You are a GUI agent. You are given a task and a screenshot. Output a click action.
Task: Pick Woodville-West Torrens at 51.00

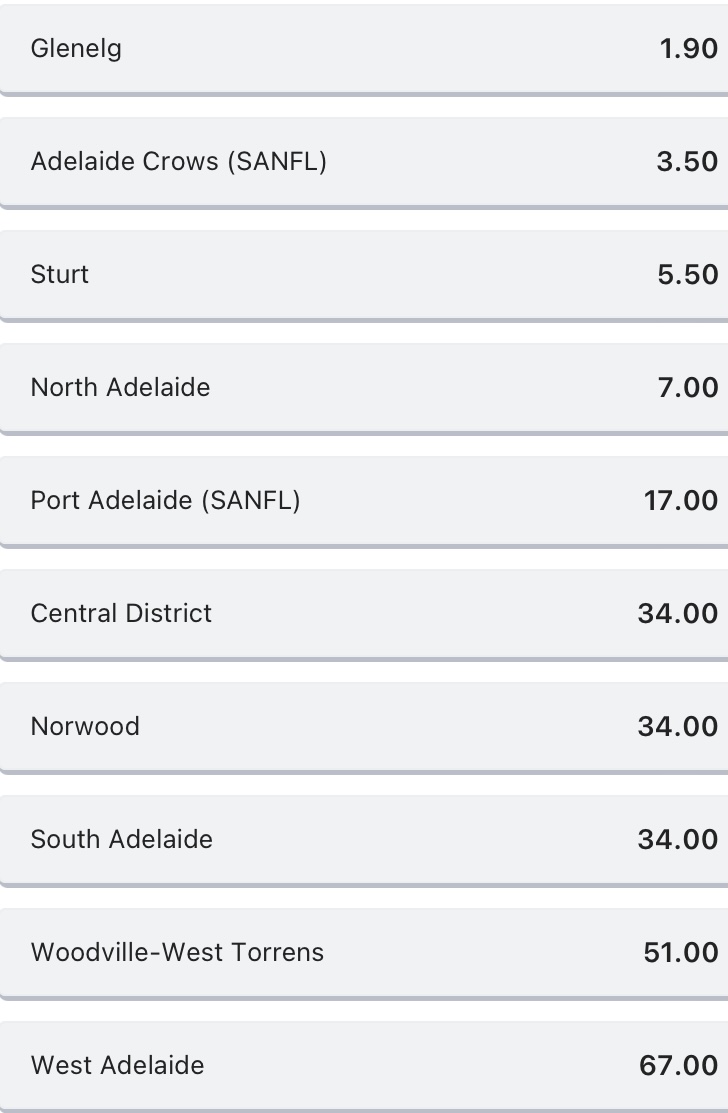(x=364, y=952)
